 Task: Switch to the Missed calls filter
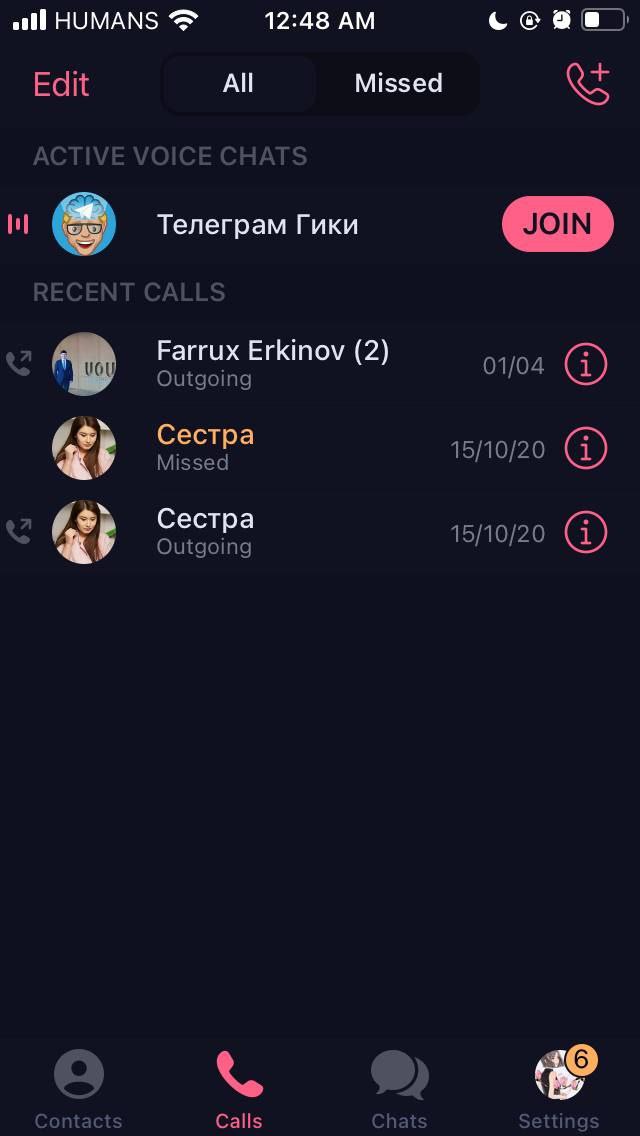pos(398,84)
